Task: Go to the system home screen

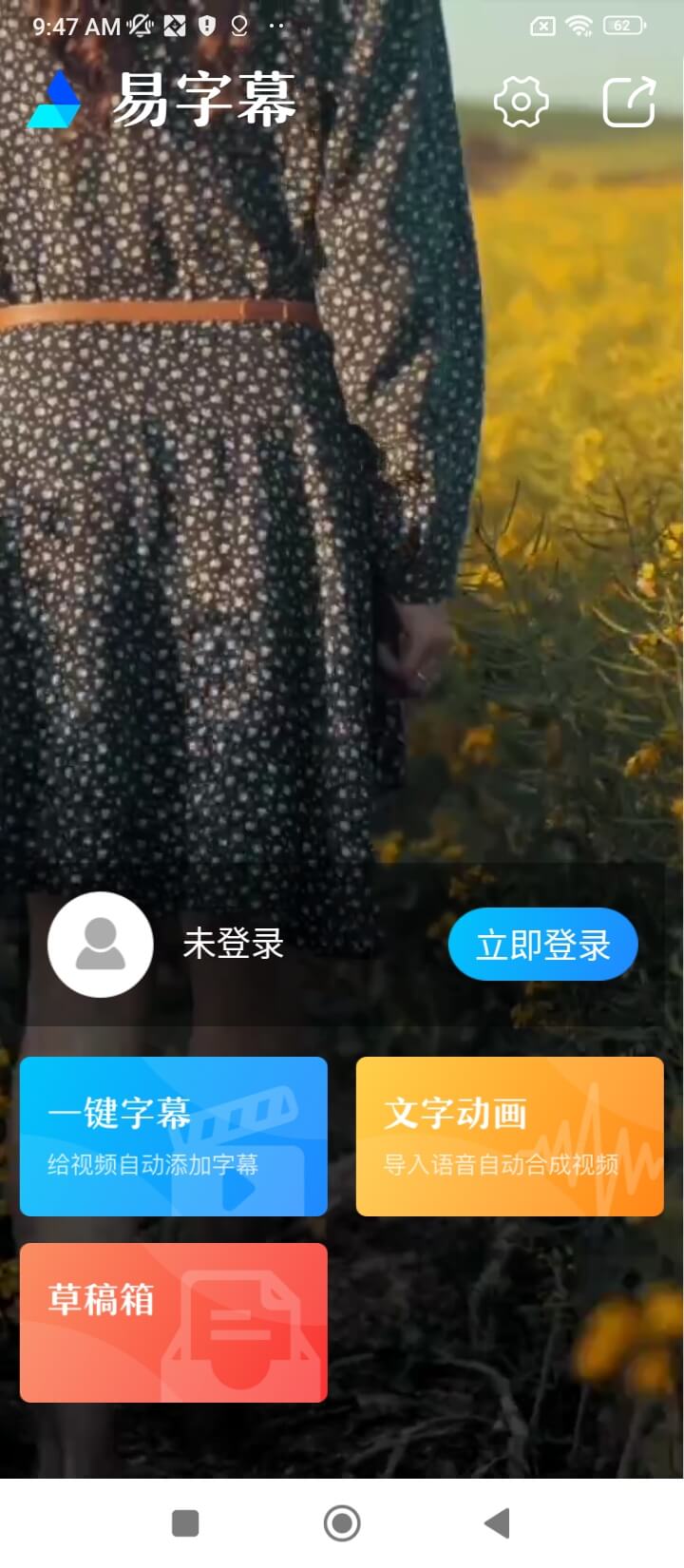Action: pyautogui.click(x=342, y=1523)
